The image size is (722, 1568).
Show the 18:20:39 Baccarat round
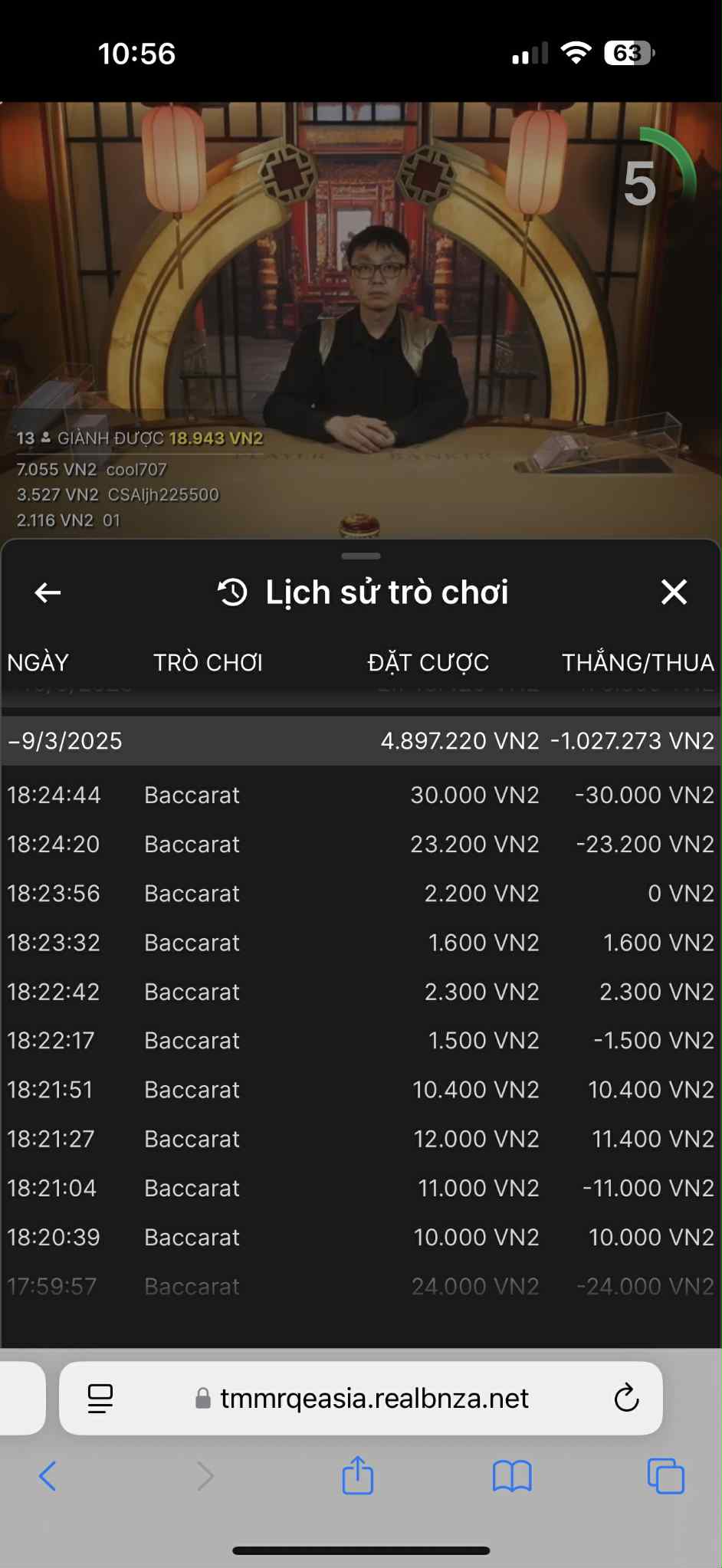(360, 1237)
